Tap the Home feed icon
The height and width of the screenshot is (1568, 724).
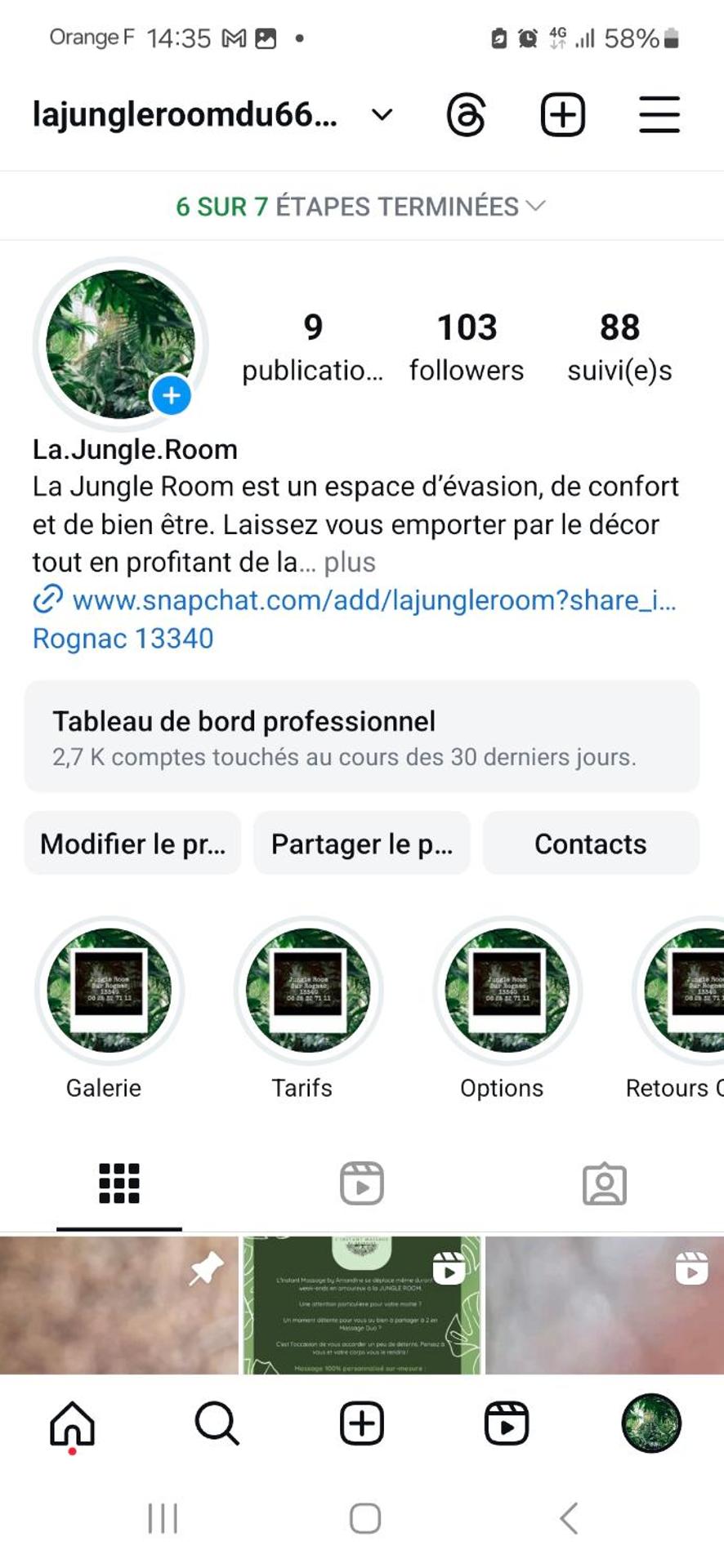72,1423
